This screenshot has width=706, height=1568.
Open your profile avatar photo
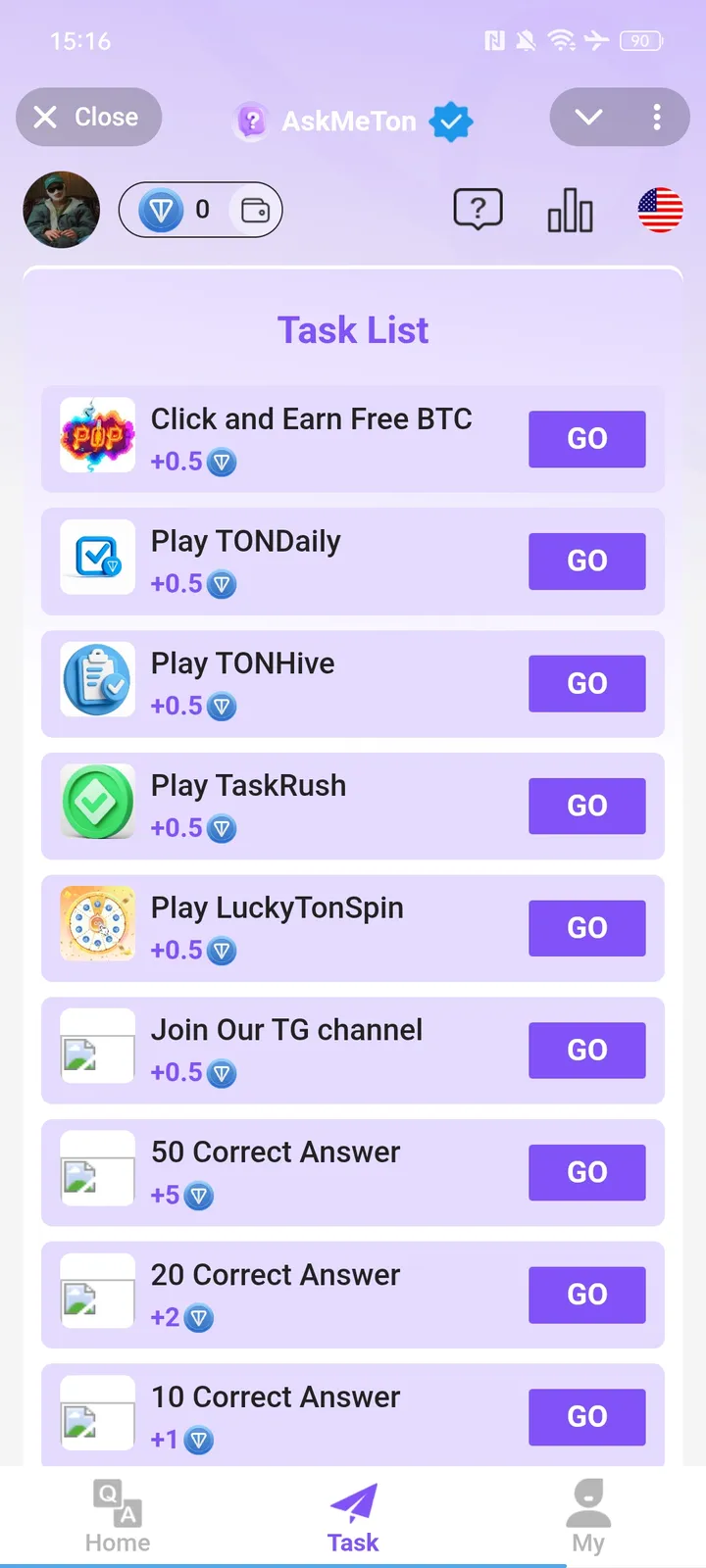click(x=61, y=209)
